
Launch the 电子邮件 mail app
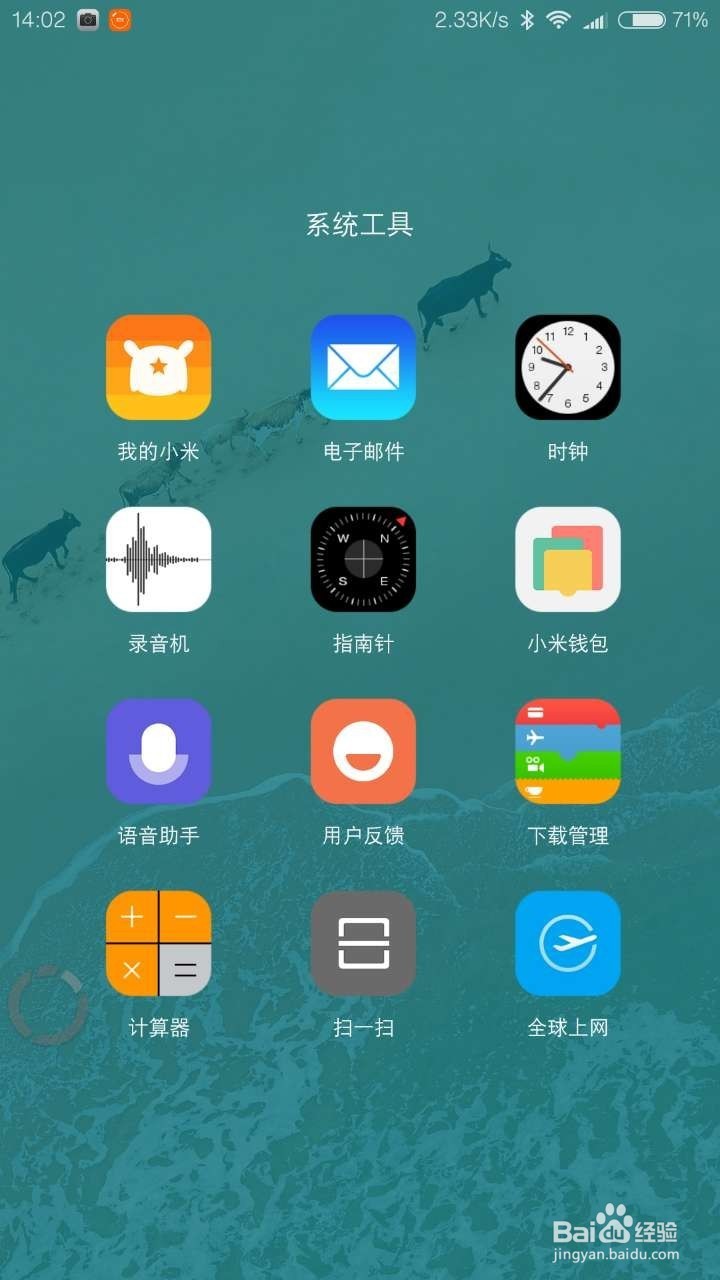click(x=363, y=367)
